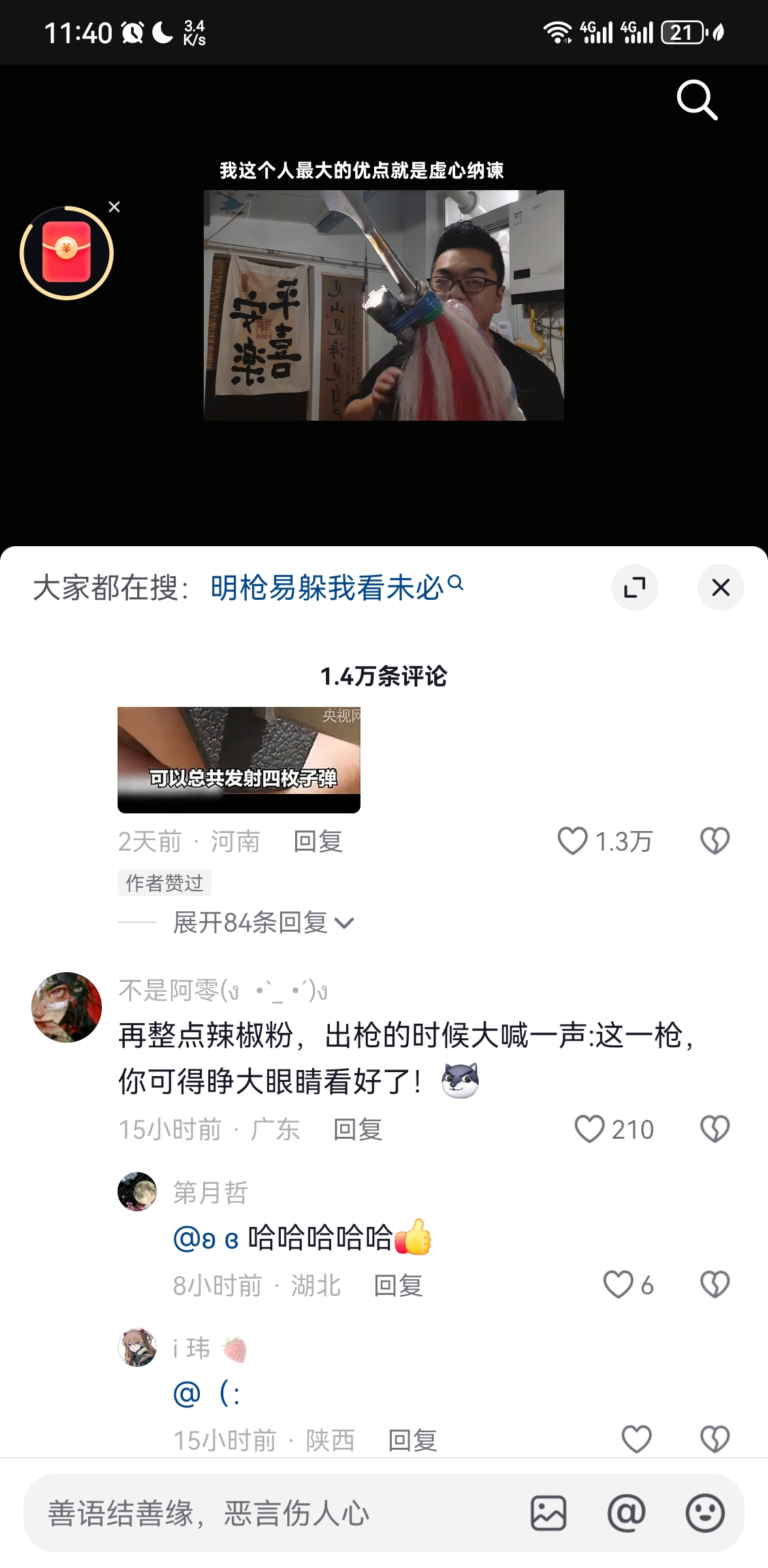Dismiss the red envelope floating widget
The image size is (768, 1568).
pos(114,207)
